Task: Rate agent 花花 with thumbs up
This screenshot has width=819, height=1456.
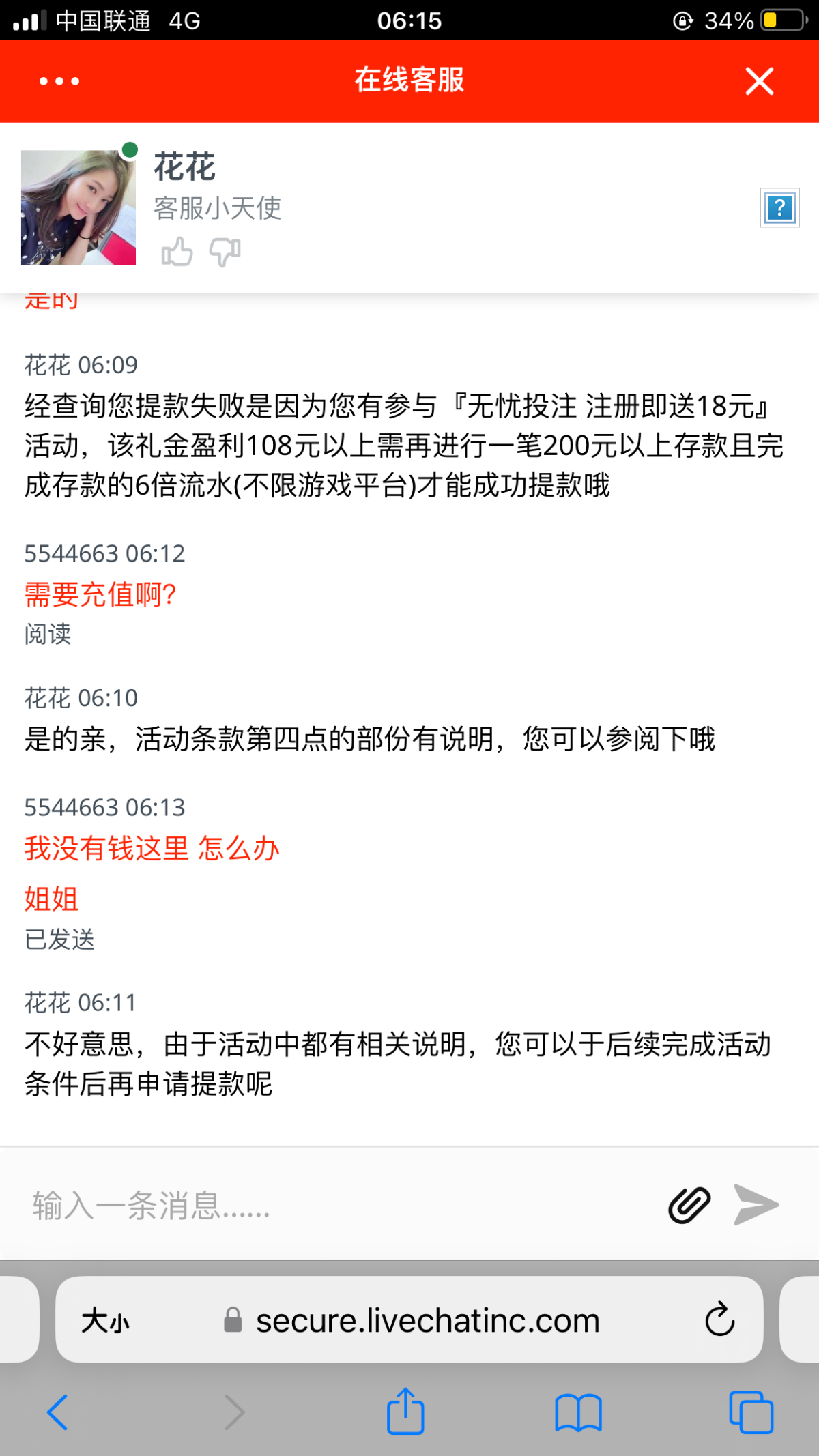Action: click(x=177, y=252)
